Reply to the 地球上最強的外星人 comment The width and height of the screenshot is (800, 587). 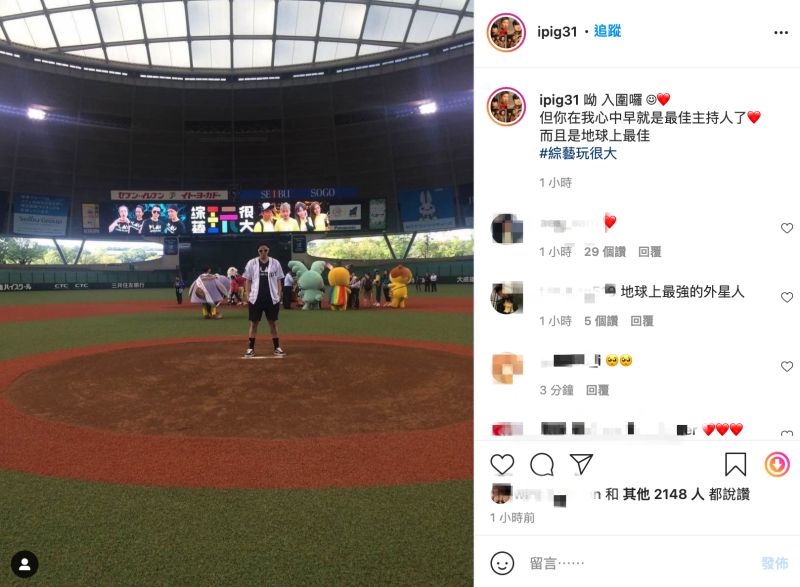point(641,321)
